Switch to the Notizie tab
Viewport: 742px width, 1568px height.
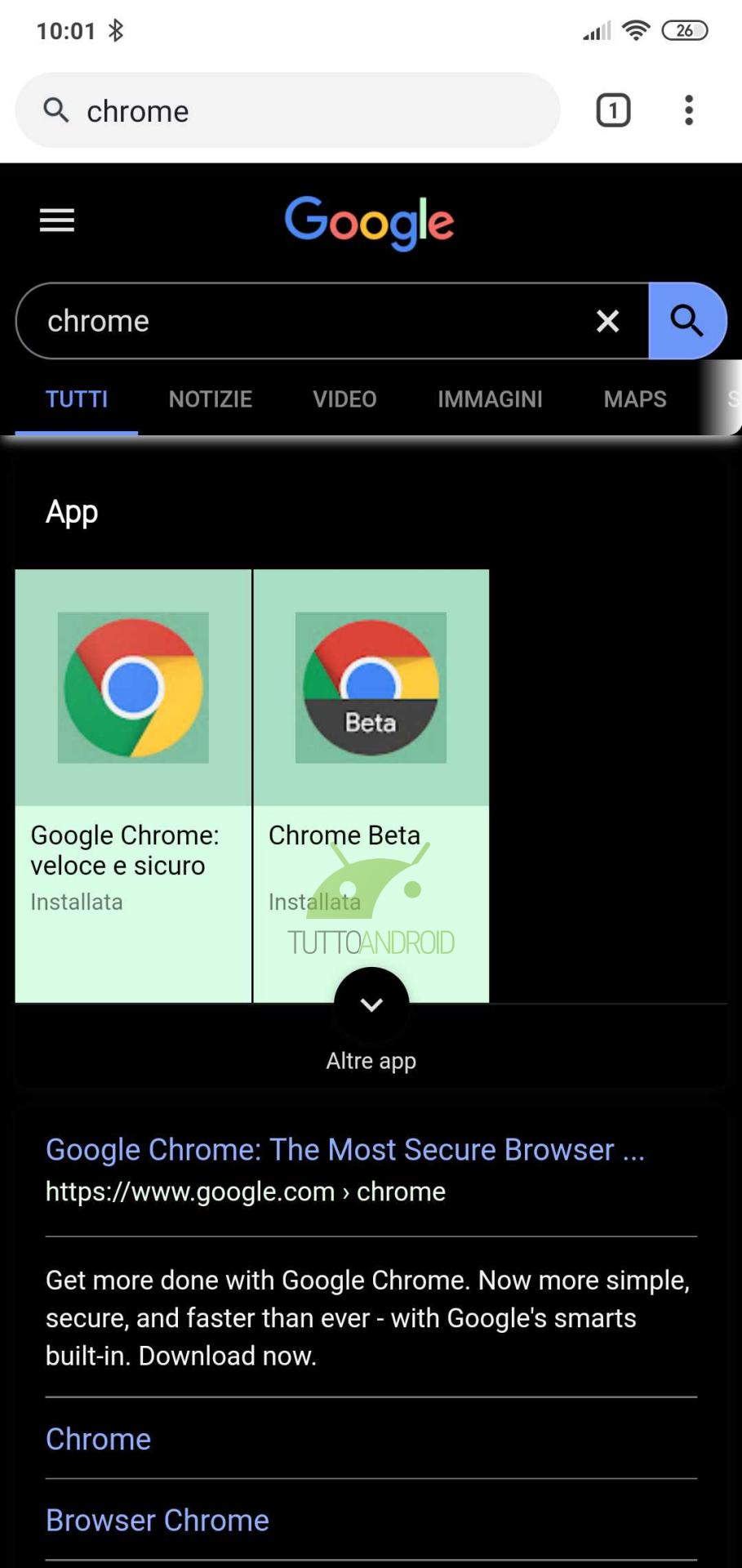click(x=211, y=399)
